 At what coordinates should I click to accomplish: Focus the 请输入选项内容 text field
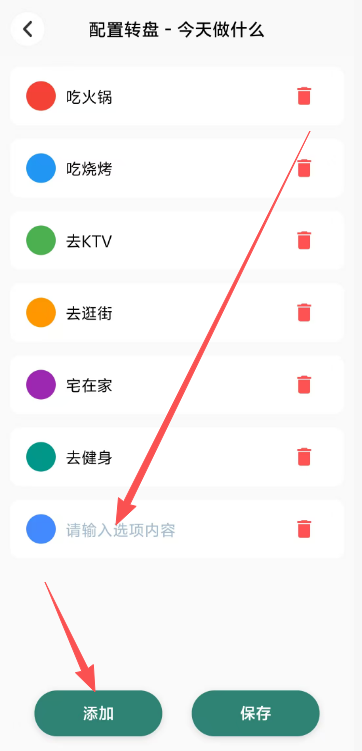click(177, 530)
